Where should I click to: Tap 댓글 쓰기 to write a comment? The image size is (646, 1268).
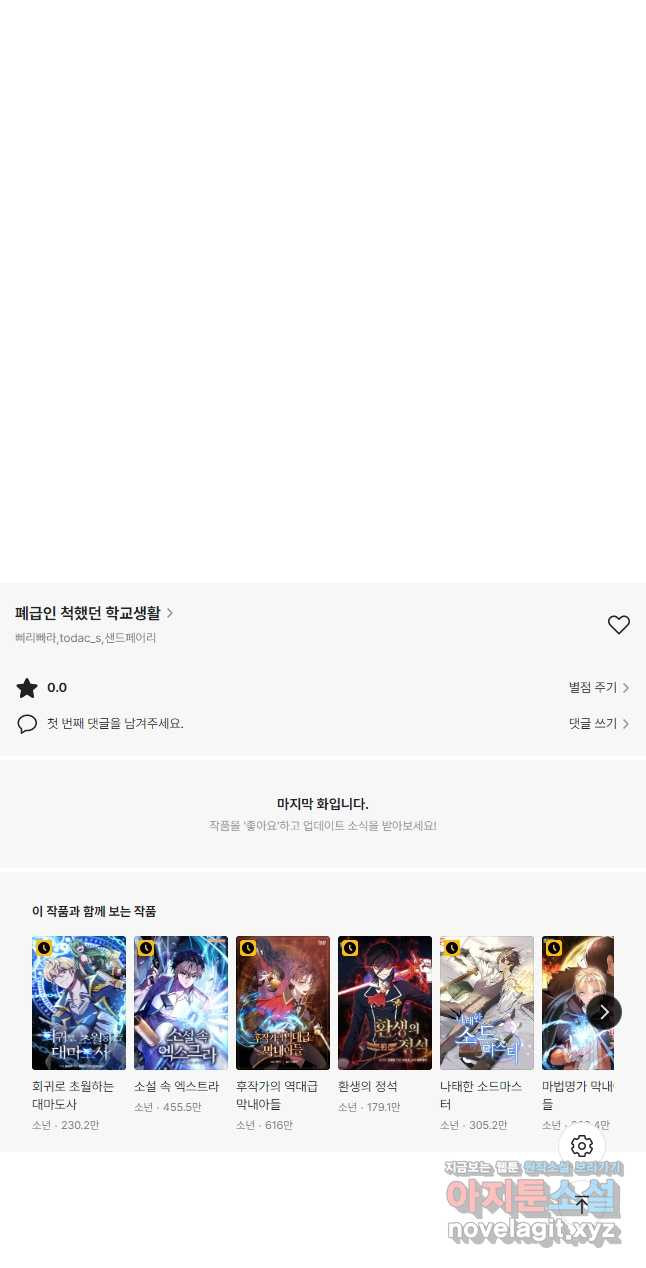598,723
